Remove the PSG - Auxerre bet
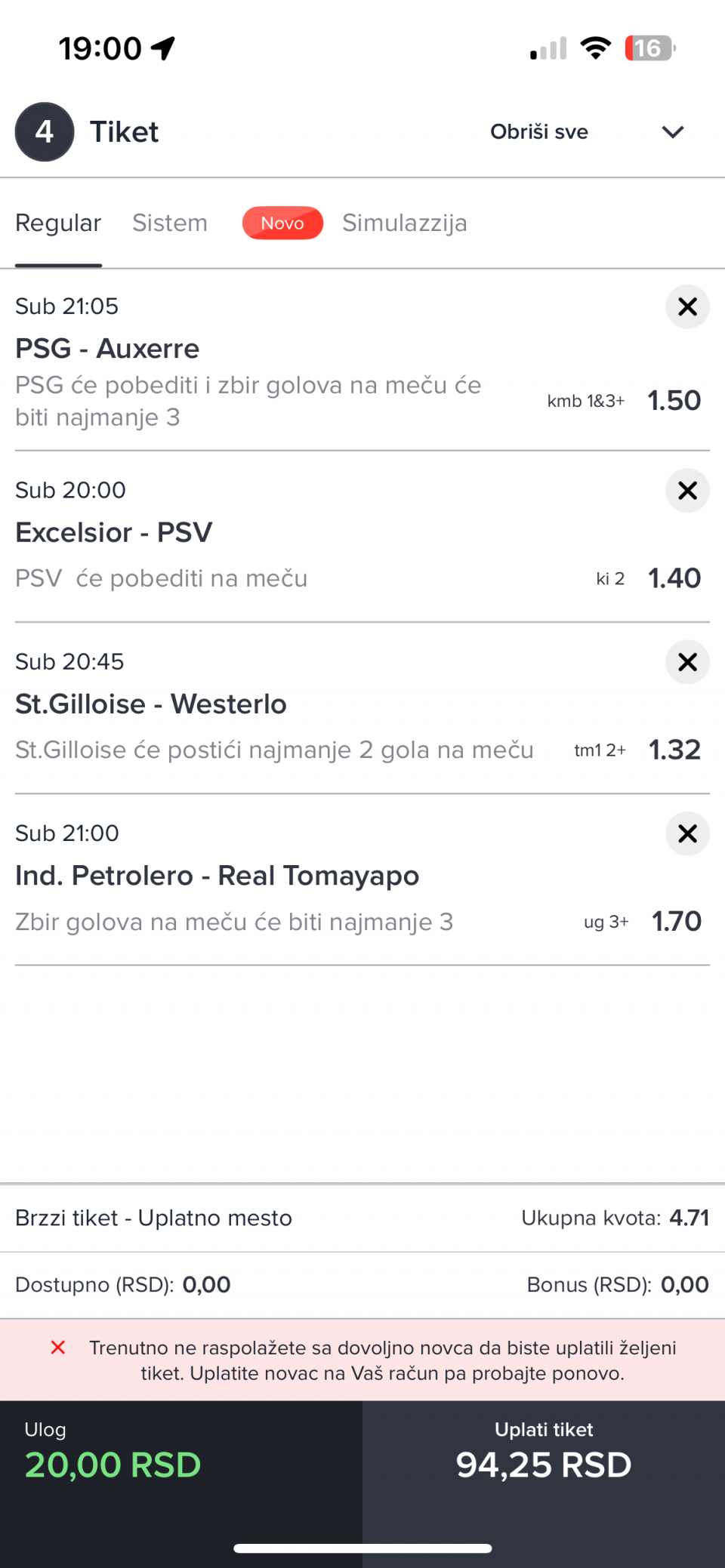 point(687,307)
